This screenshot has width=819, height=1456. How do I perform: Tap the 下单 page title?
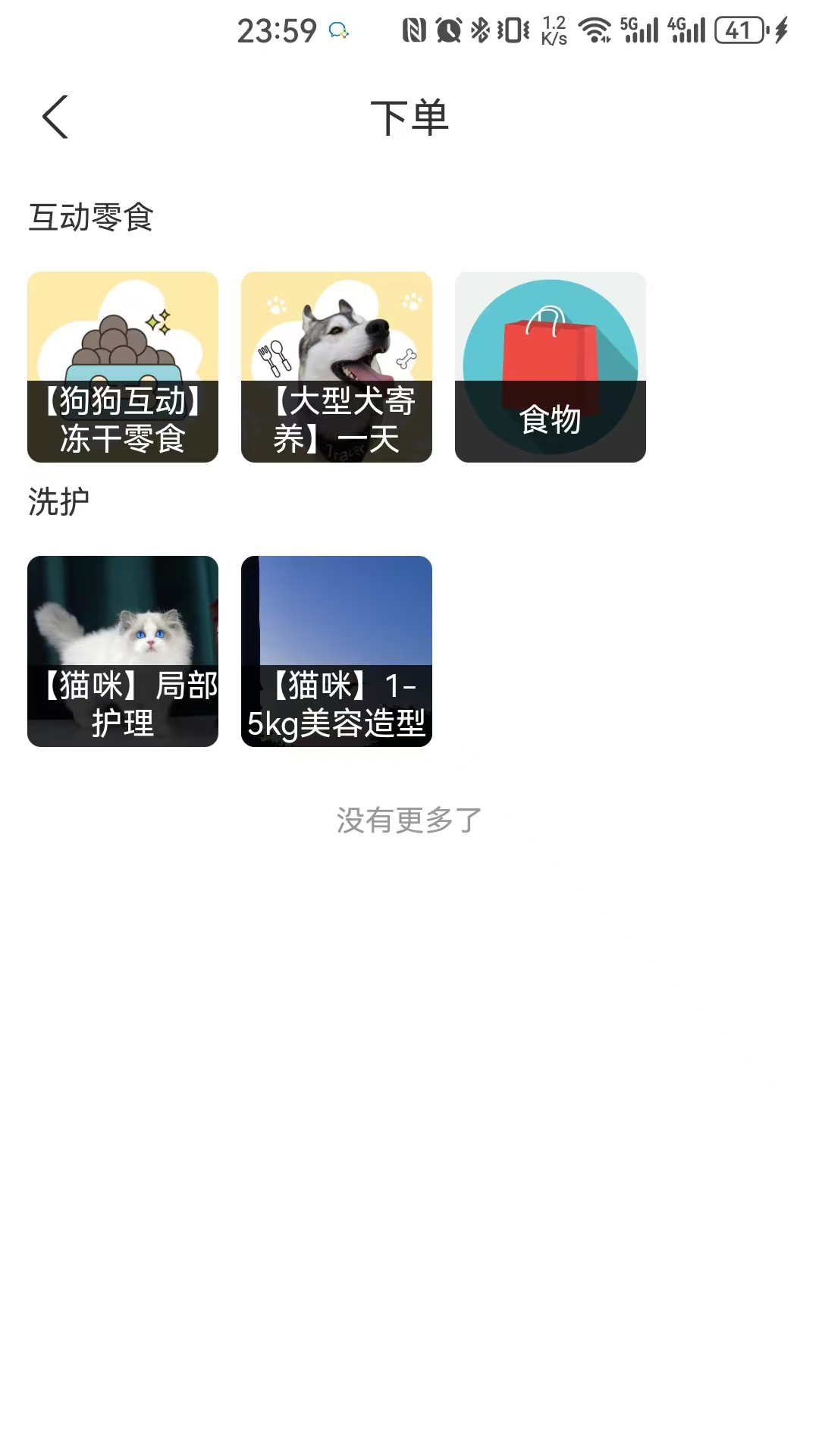(409, 118)
